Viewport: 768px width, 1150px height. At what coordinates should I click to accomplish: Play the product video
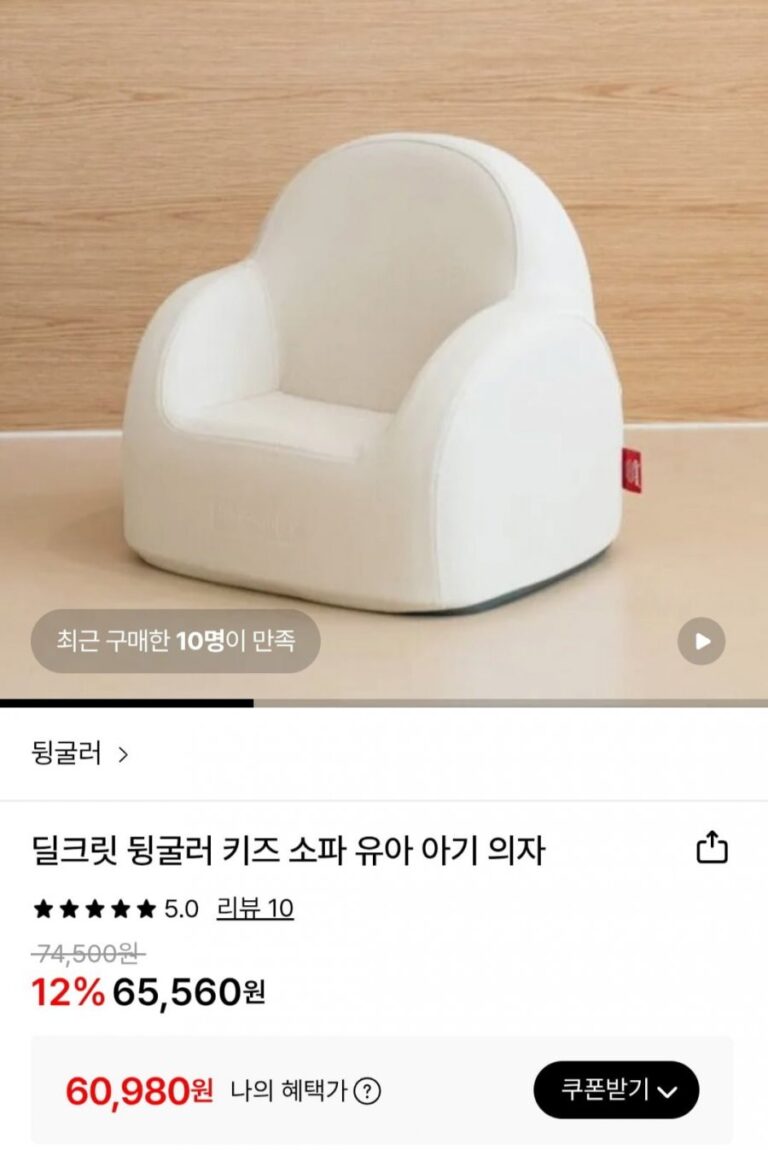click(701, 641)
